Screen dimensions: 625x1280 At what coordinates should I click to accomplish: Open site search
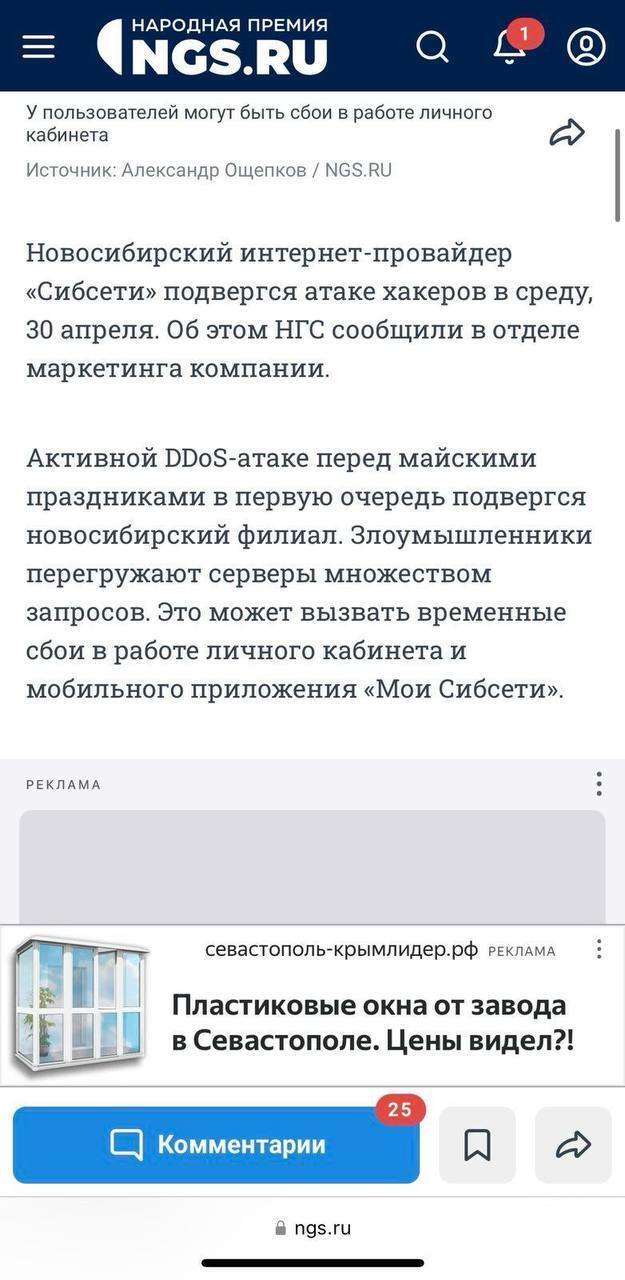pyautogui.click(x=432, y=46)
